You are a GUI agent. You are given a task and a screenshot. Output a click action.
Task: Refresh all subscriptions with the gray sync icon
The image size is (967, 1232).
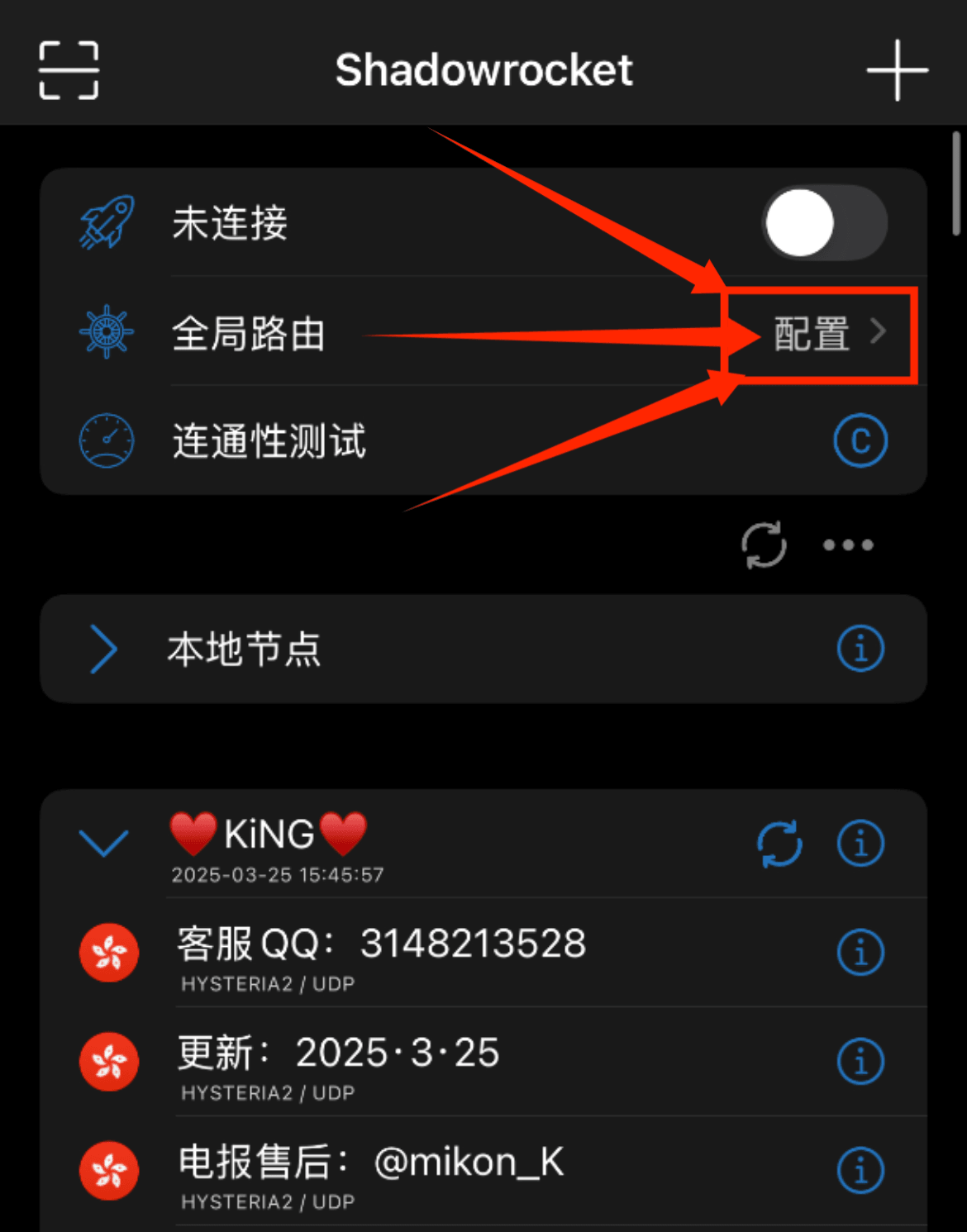coord(764,545)
